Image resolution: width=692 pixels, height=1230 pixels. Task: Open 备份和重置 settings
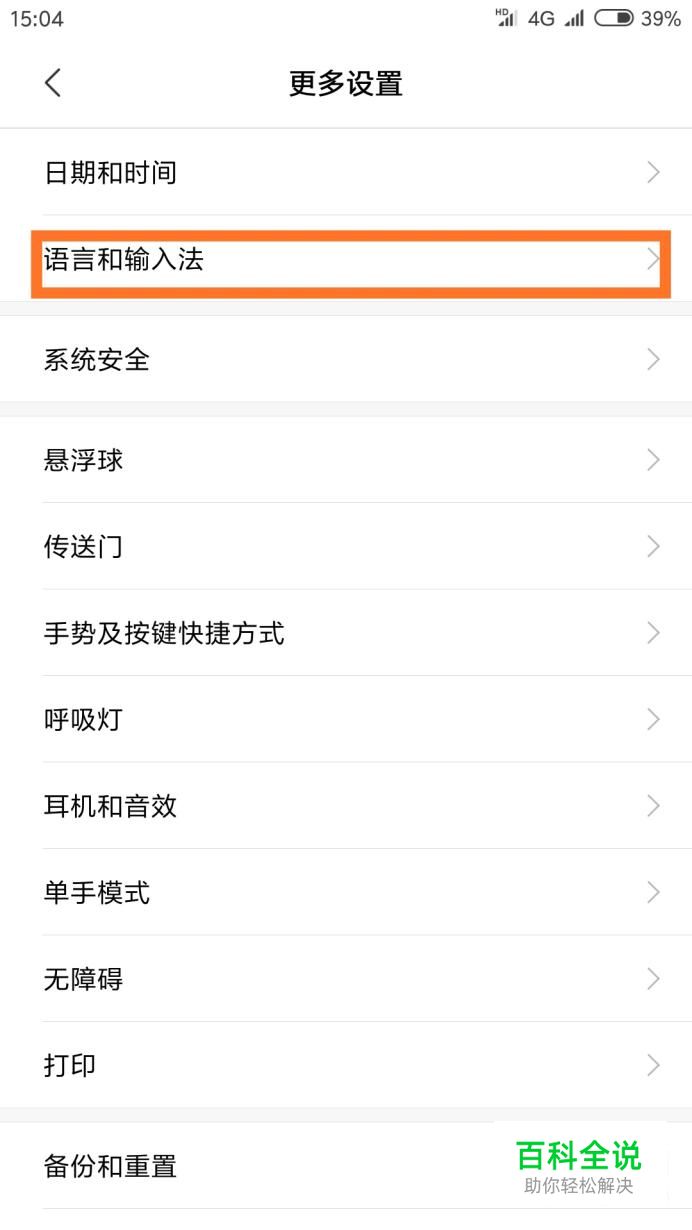pyautogui.click(x=250, y=1166)
